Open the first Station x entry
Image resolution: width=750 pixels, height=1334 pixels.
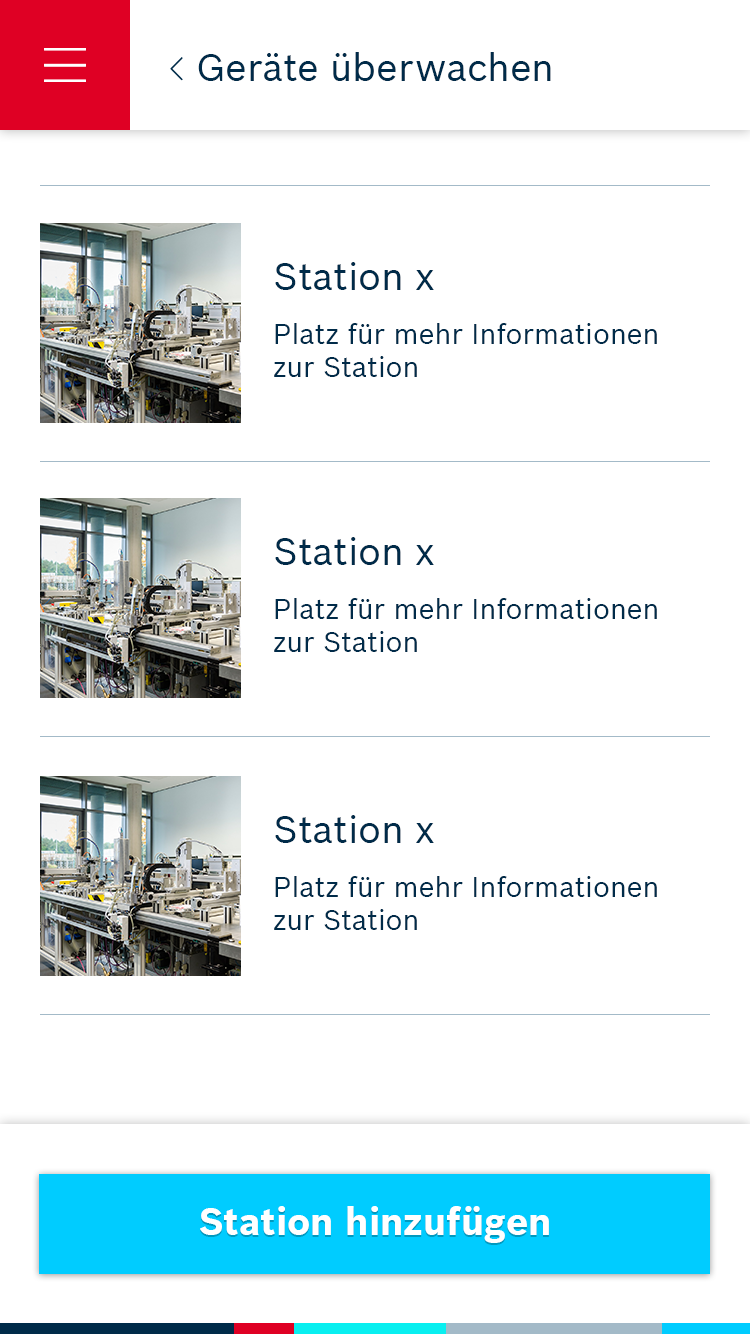tap(354, 277)
